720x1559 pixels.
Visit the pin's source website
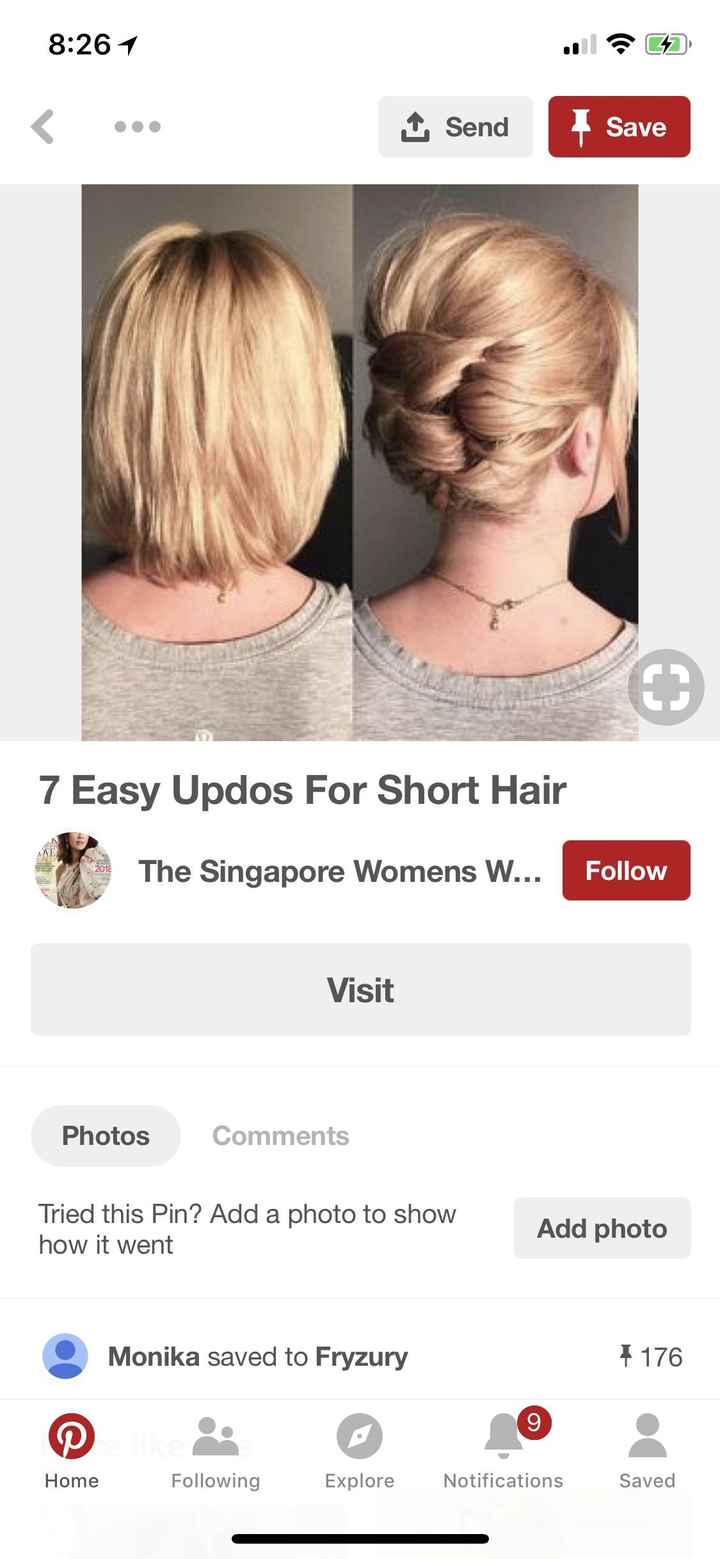360,990
